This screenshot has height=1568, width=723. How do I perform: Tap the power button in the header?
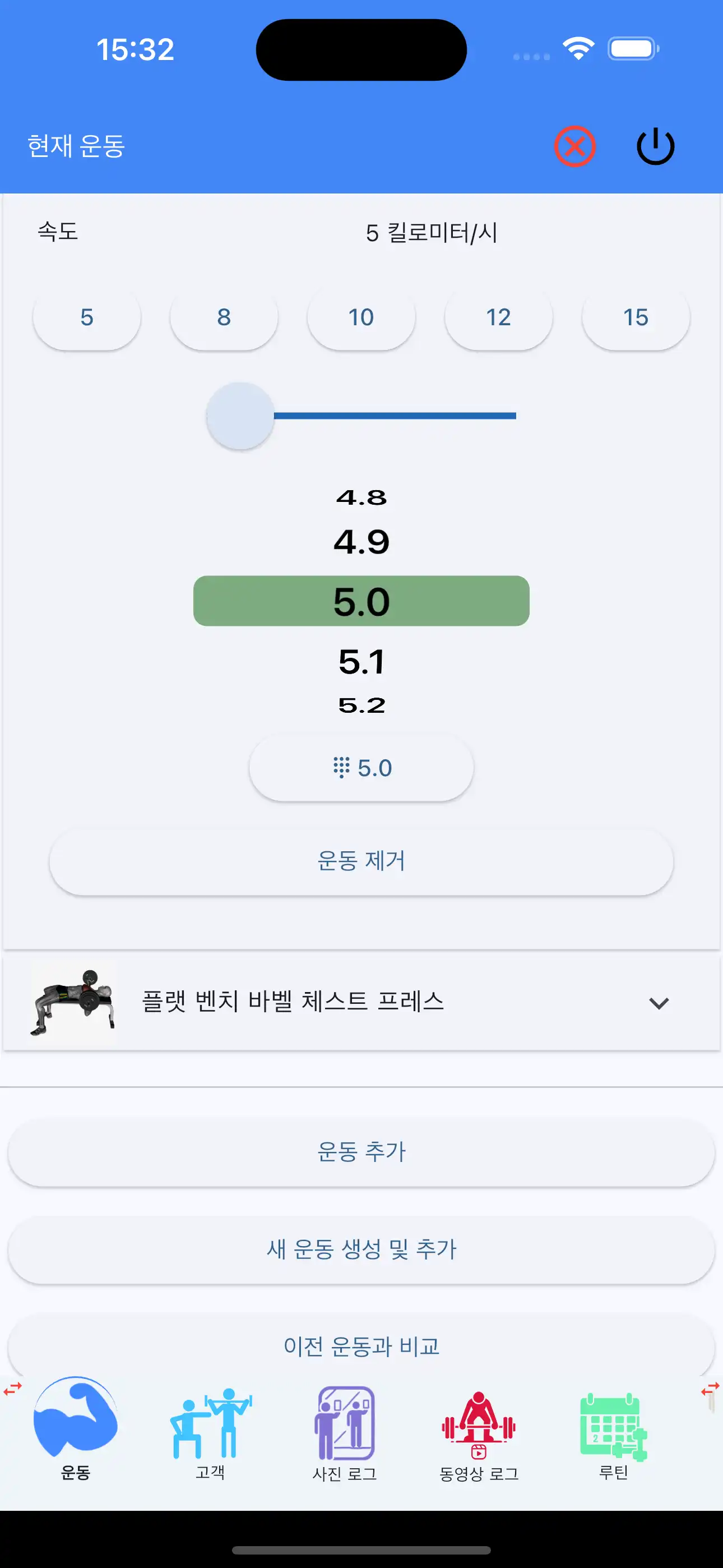(x=655, y=145)
